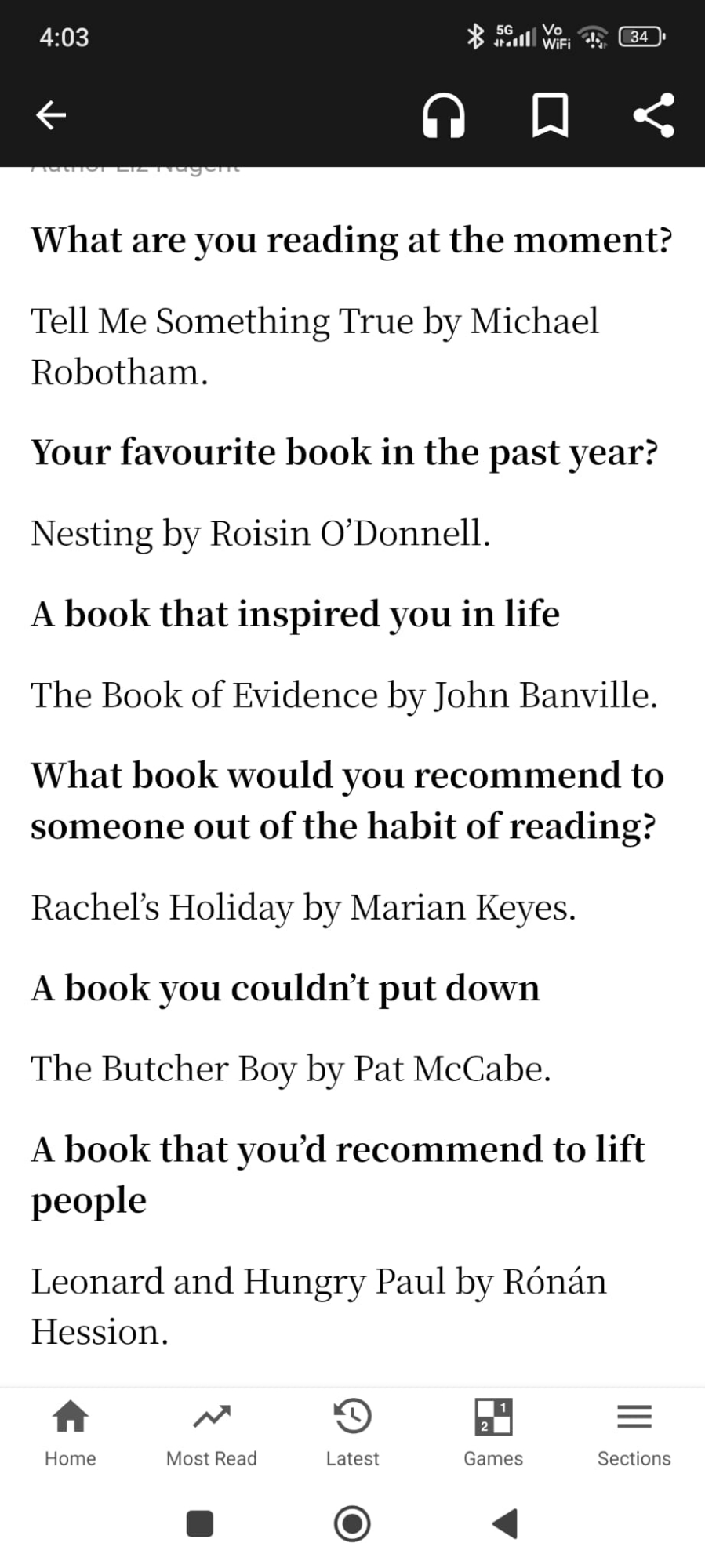
Task: Listen to the article via headphones icon
Action: pyautogui.click(x=444, y=115)
